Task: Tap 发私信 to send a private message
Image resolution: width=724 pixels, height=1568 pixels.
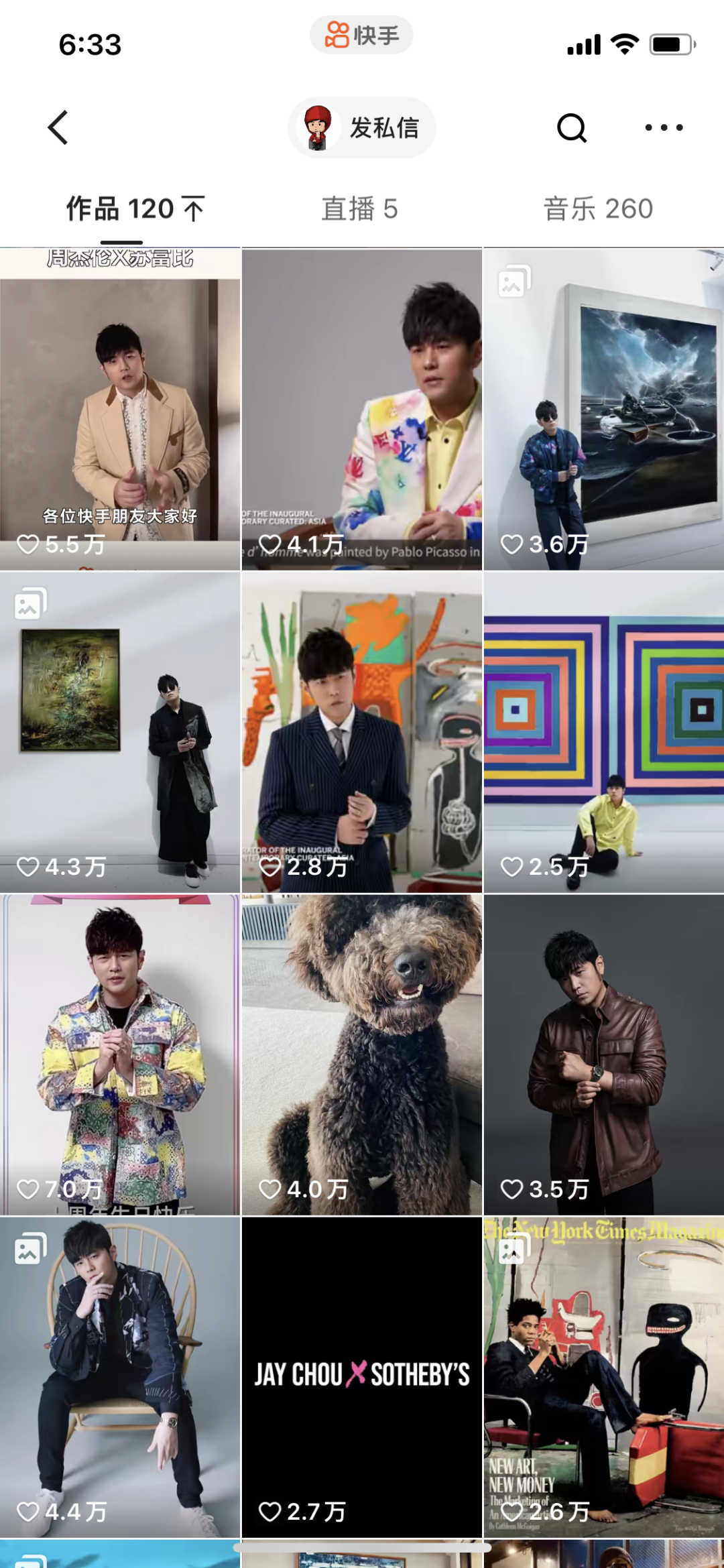Action: pyautogui.click(x=362, y=127)
